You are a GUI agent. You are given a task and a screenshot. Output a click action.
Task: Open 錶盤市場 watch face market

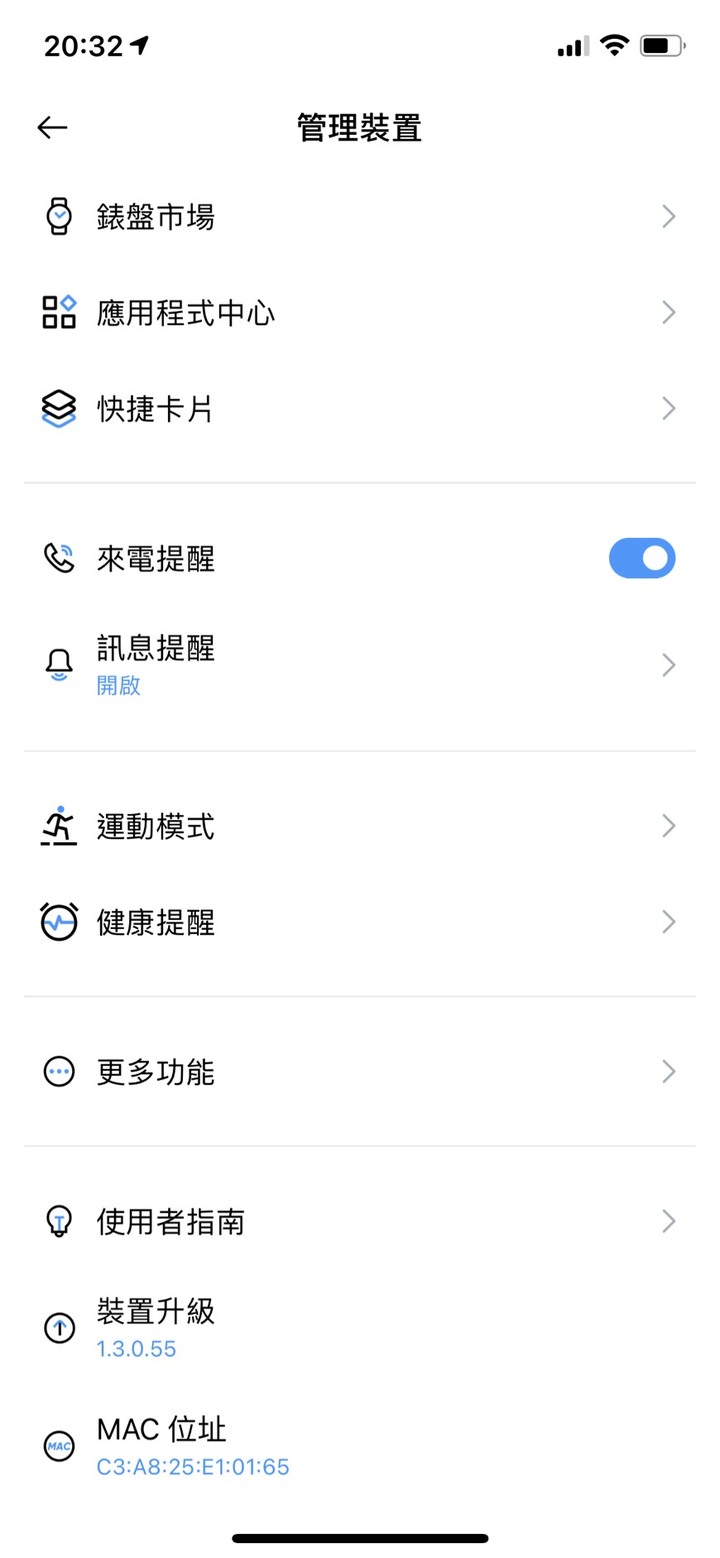360,216
